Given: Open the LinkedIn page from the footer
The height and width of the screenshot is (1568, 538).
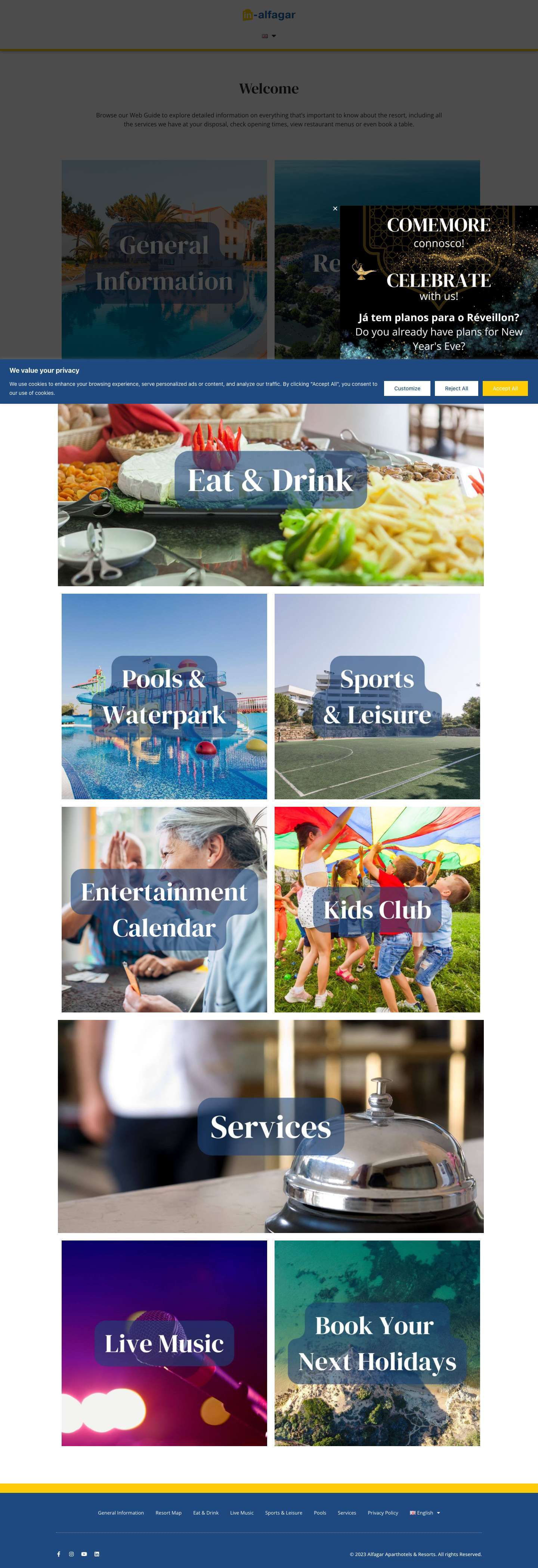Looking at the screenshot, I should click(97, 1554).
